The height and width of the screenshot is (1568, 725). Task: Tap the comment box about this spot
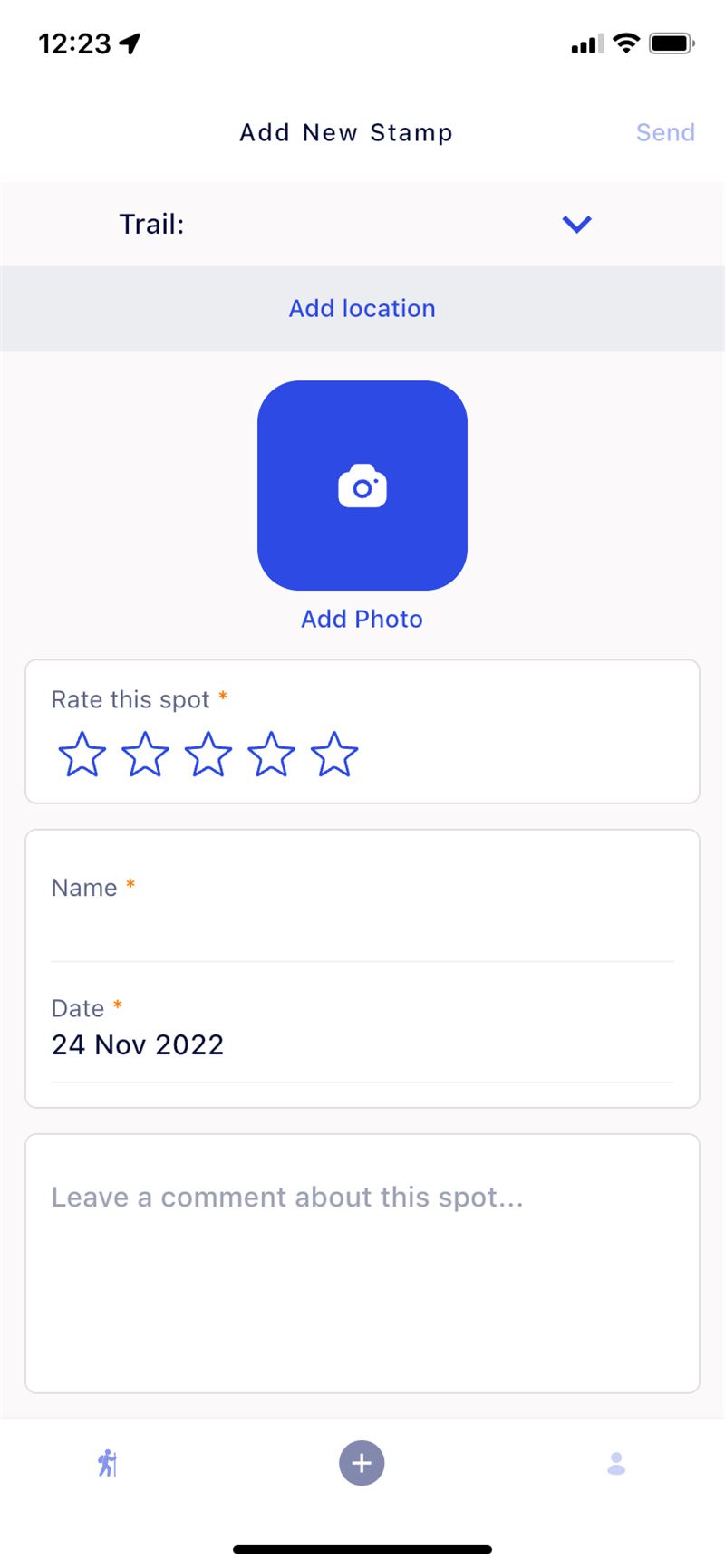click(362, 1263)
